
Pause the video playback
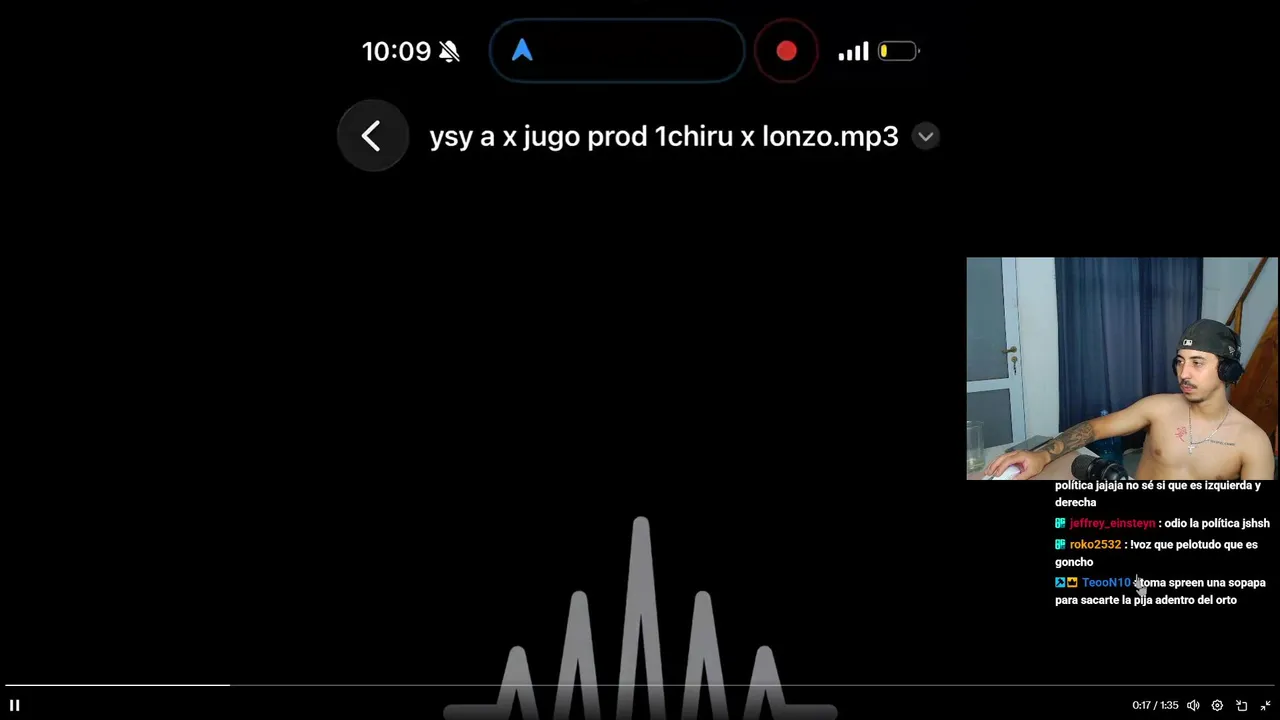(x=14, y=705)
